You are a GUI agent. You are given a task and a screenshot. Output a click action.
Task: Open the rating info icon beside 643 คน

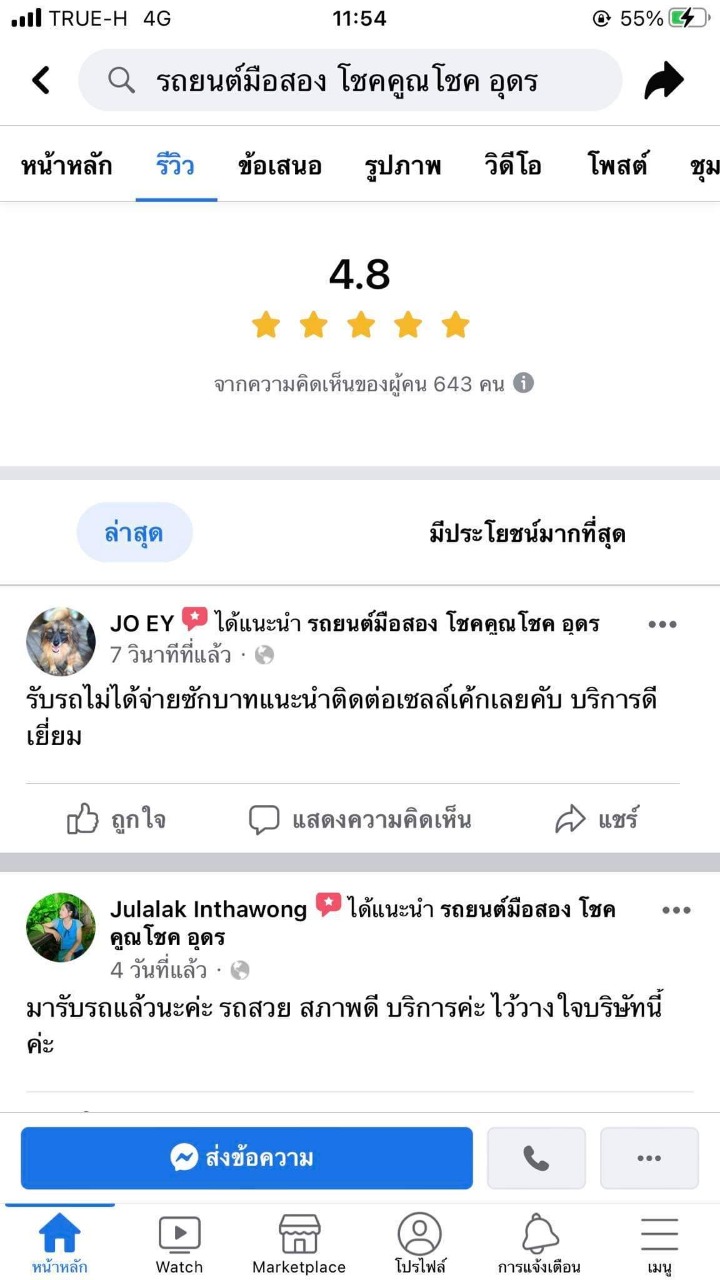click(x=523, y=383)
